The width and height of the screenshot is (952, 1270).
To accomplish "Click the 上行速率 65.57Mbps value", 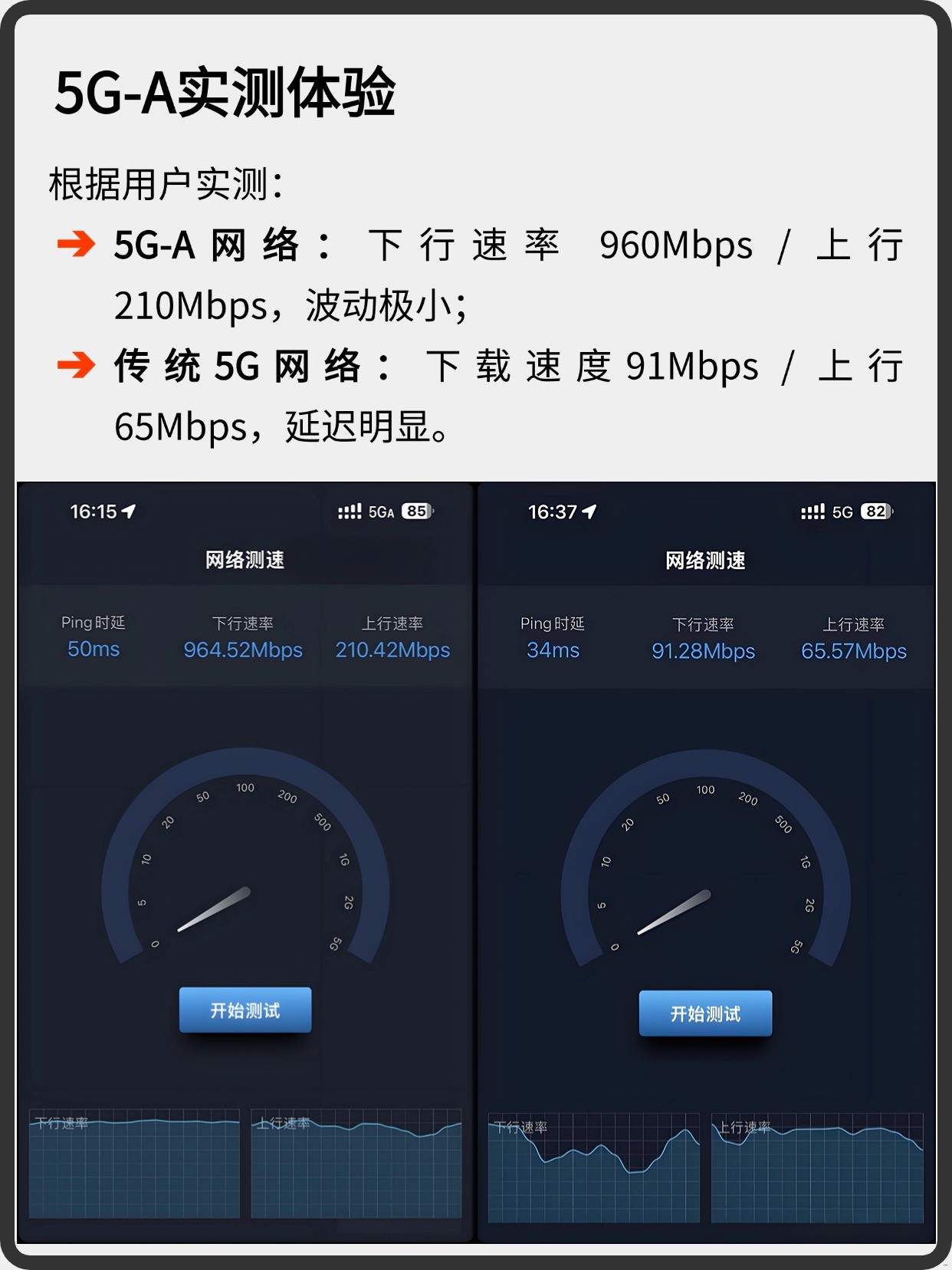I will tap(854, 653).
